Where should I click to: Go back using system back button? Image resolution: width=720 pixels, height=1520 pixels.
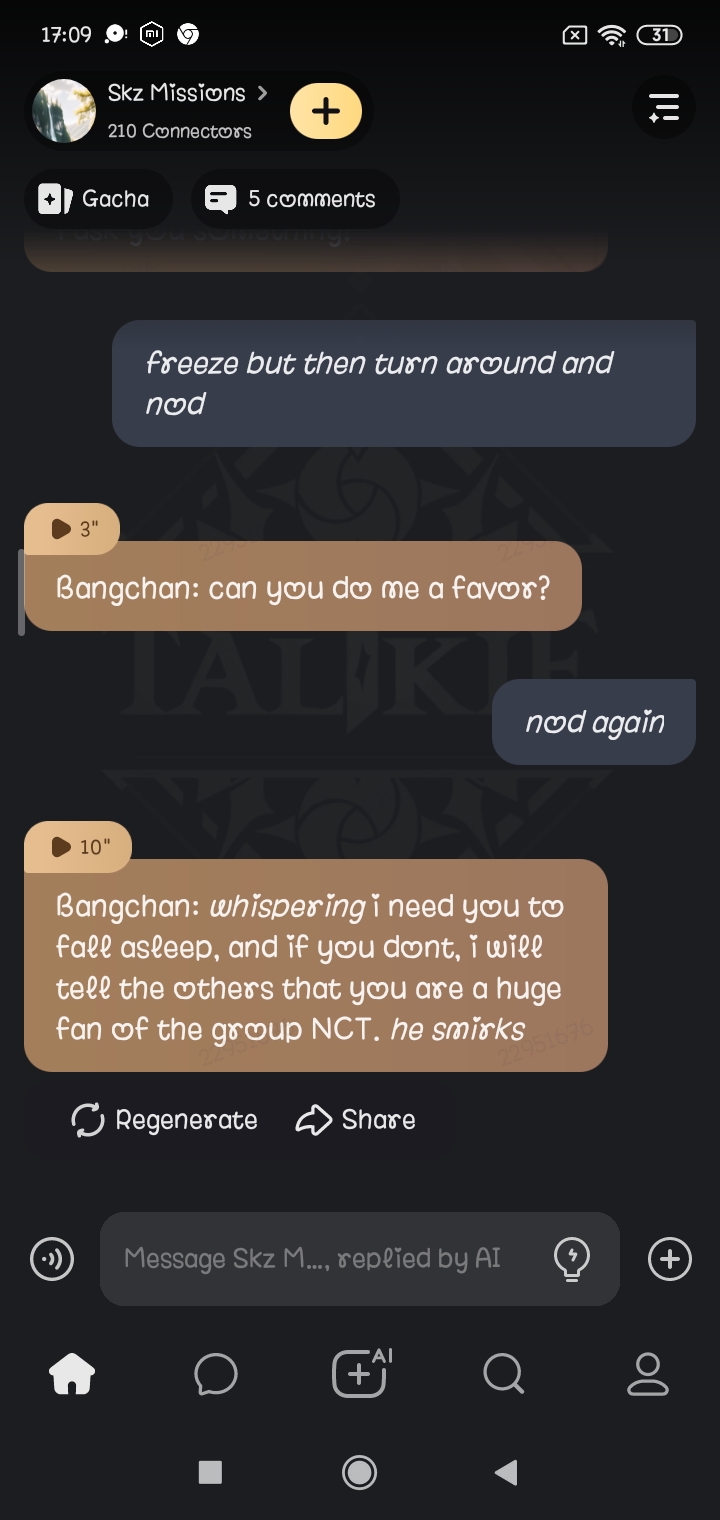(506, 1472)
